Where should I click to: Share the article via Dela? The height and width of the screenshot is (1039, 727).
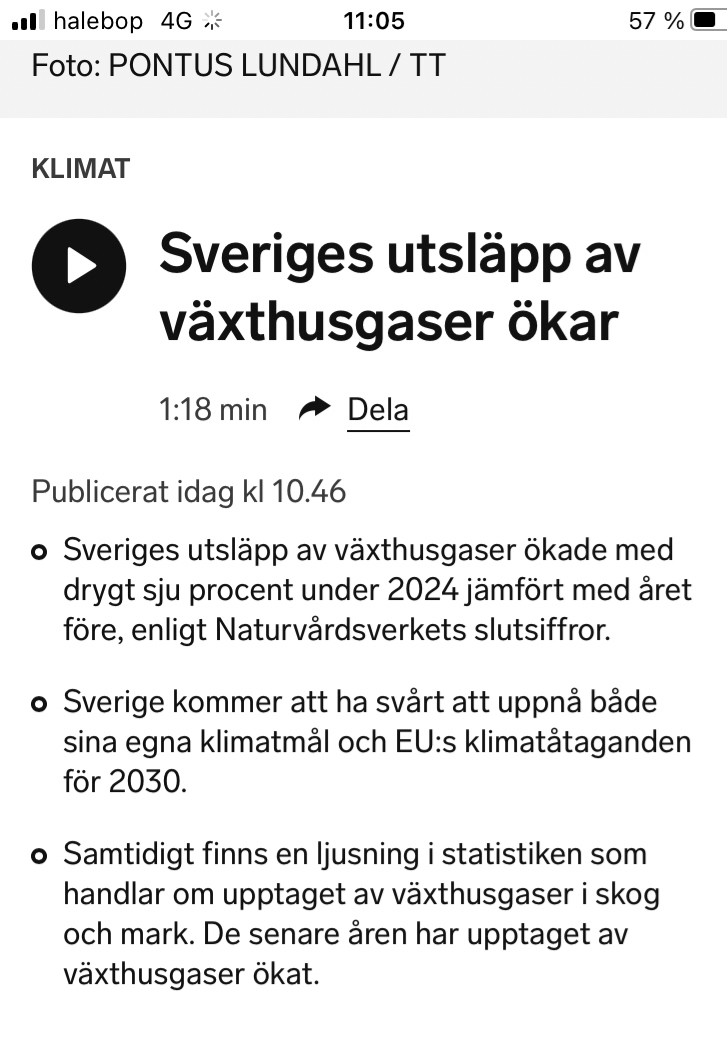(377, 410)
